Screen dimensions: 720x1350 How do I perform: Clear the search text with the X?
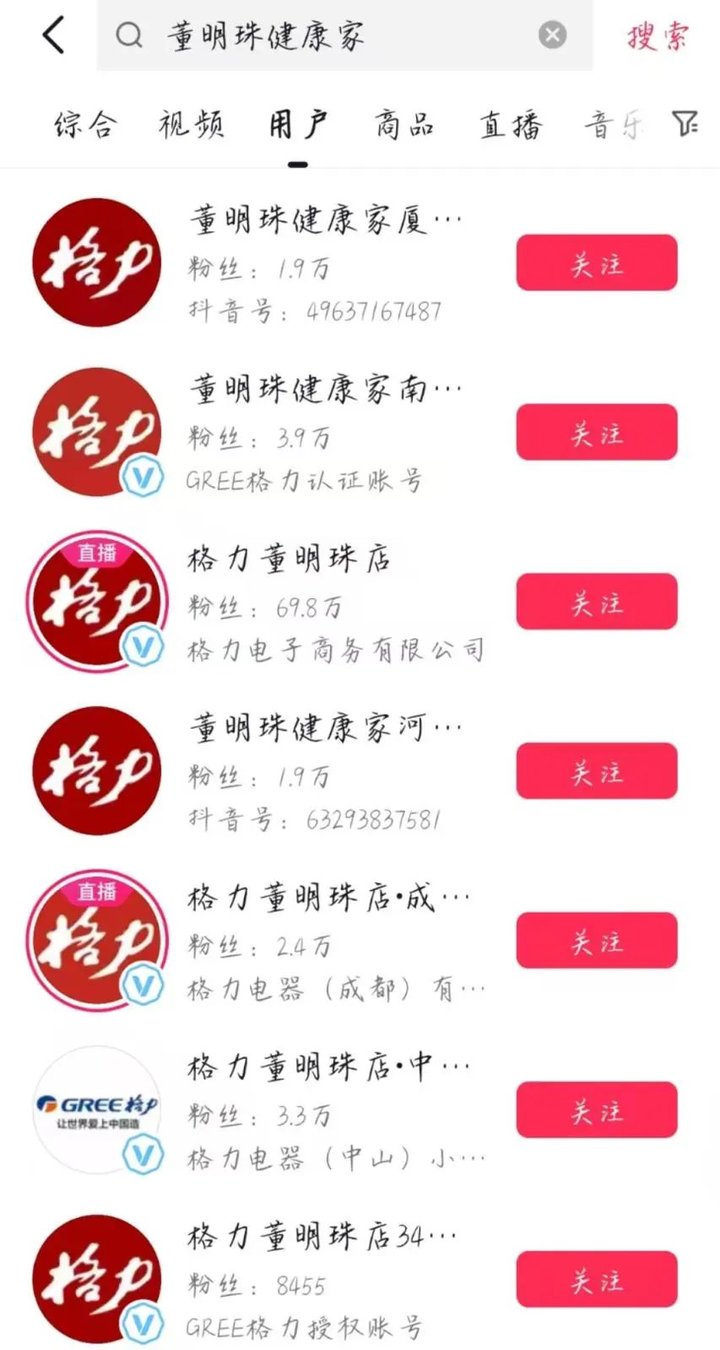tap(552, 36)
